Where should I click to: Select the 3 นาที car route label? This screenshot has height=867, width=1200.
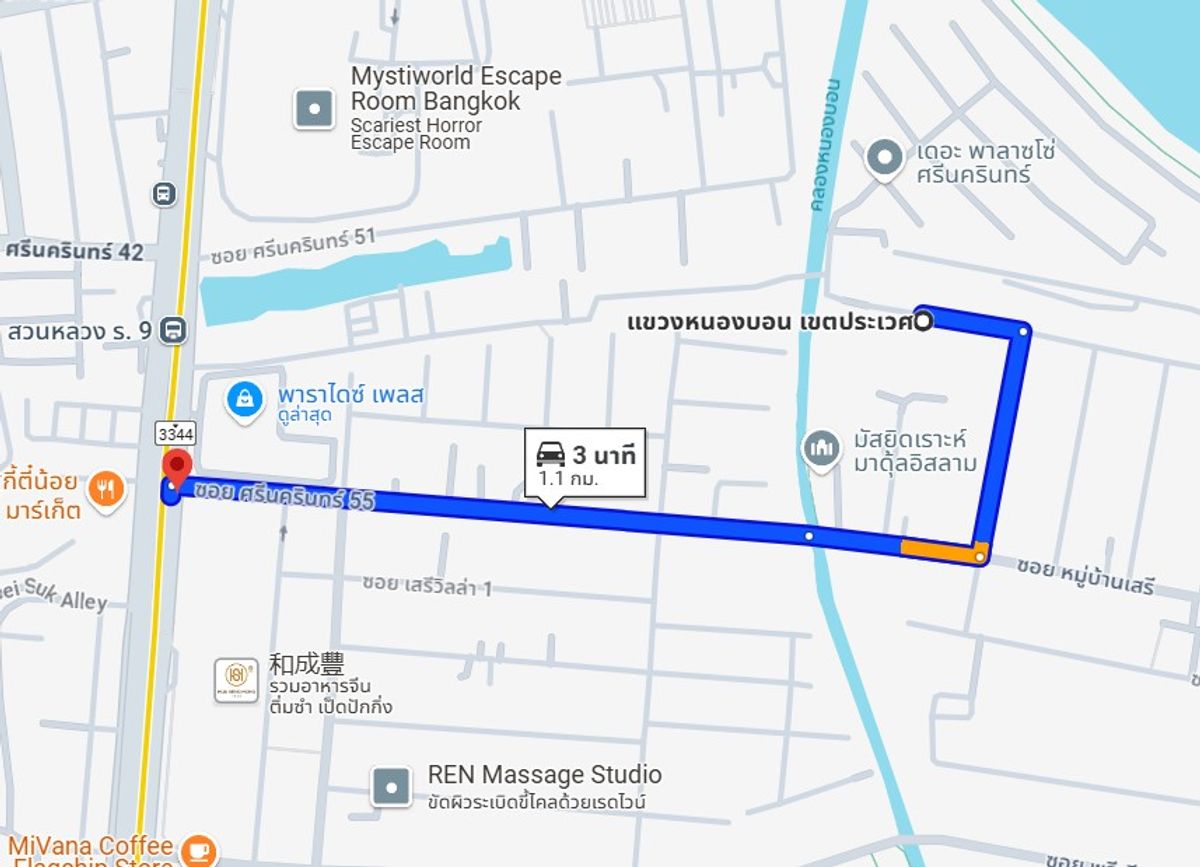(586, 464)
